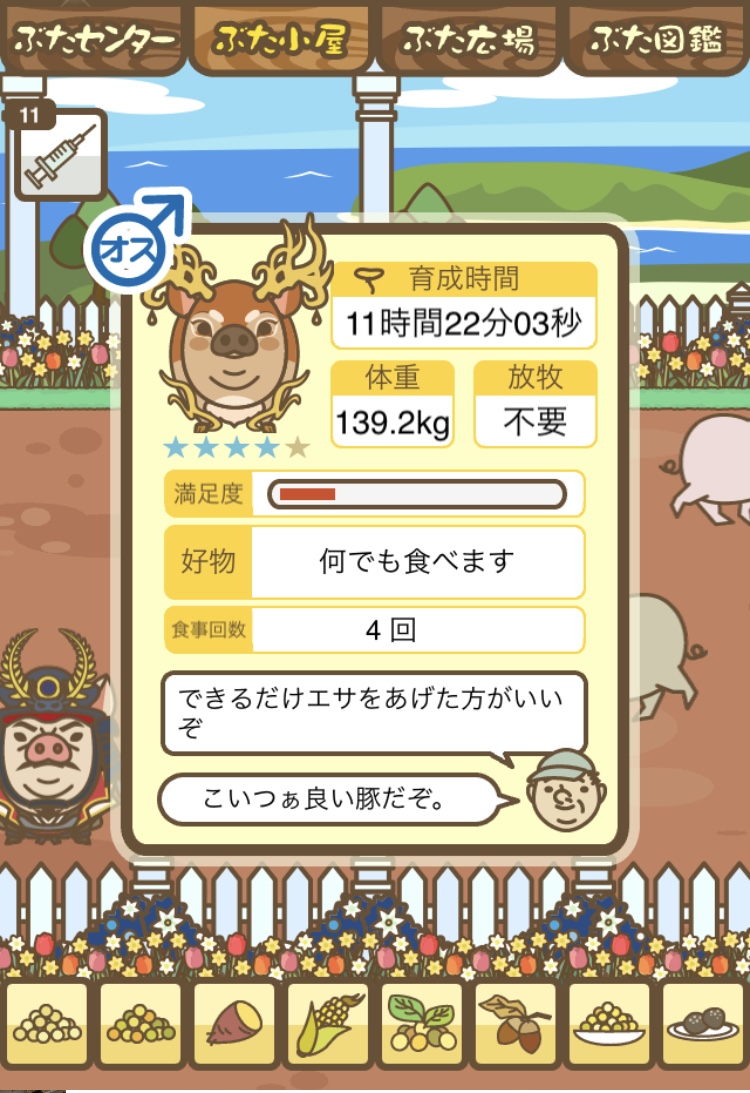Open the ぶた図鑑 encyclopedia tab
The width and height of the screenshot is (750, 1093).
[657, 39]
